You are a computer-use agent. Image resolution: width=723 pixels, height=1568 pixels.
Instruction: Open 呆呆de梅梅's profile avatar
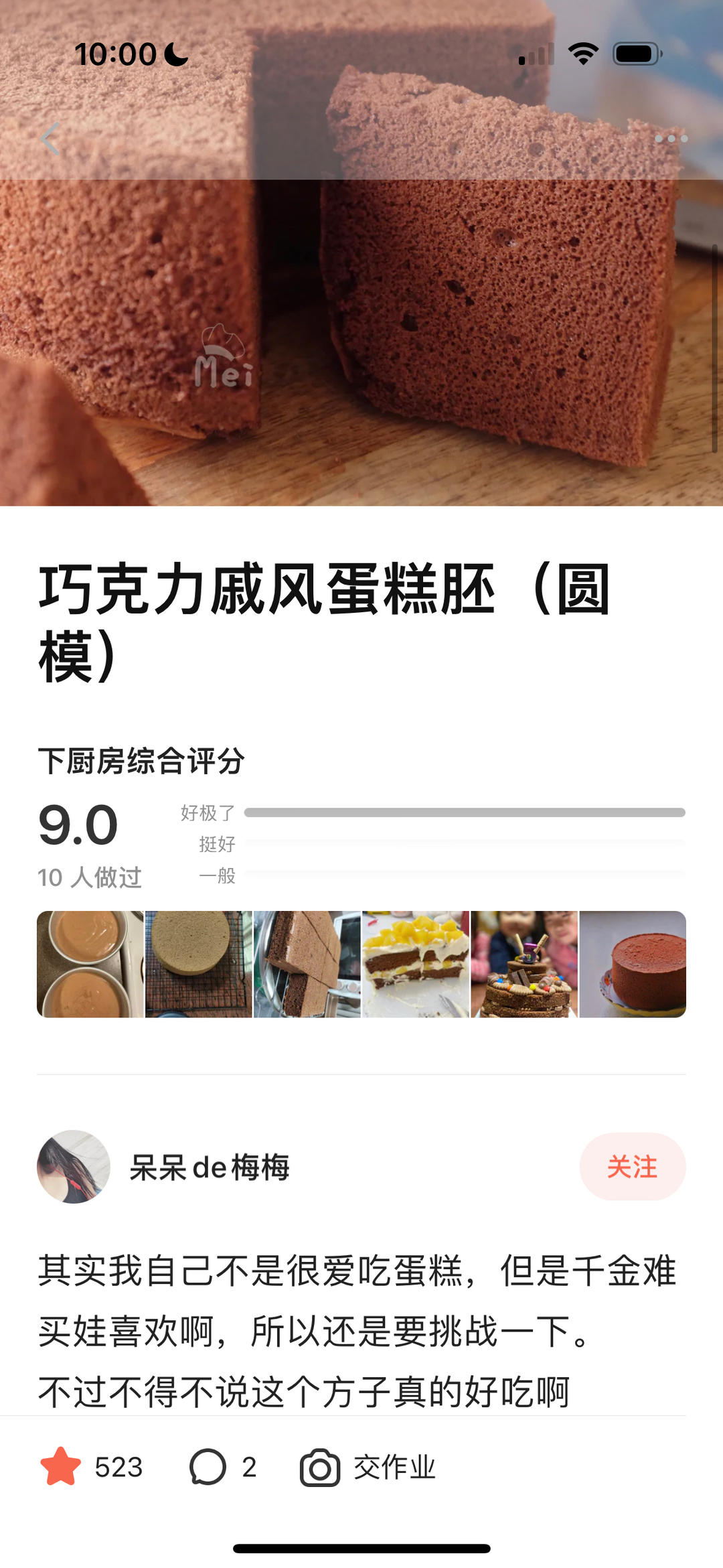click(x=74, y=1167)
